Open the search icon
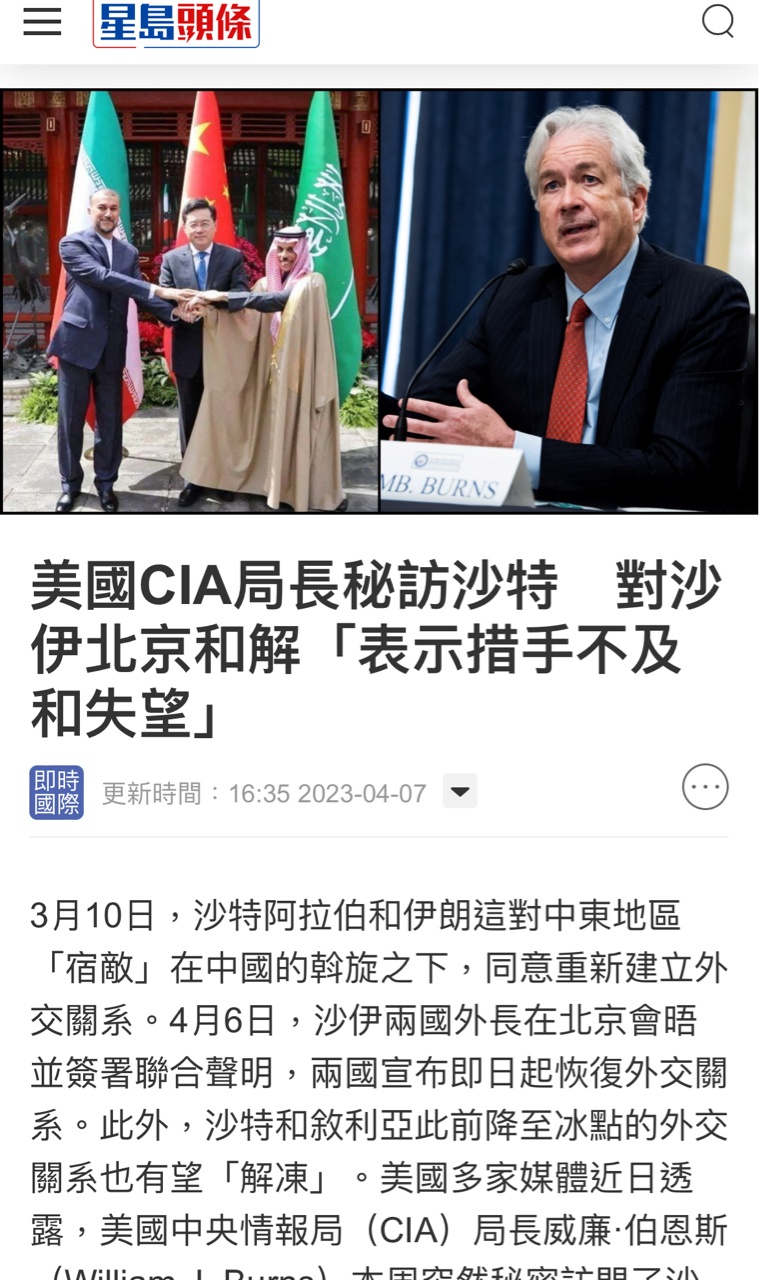The image size is (759, 1280). [717, 21]
